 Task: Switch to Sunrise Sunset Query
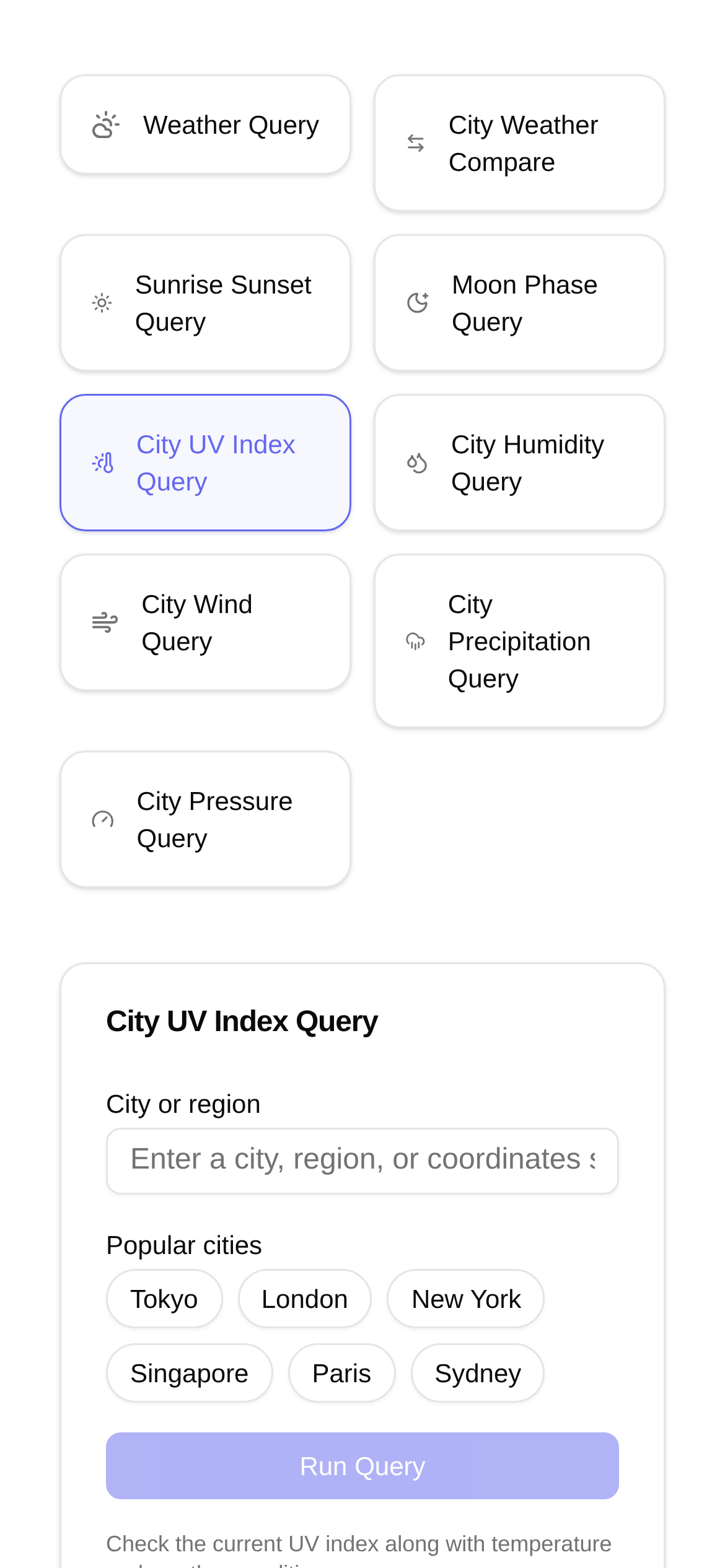(205, 303)
